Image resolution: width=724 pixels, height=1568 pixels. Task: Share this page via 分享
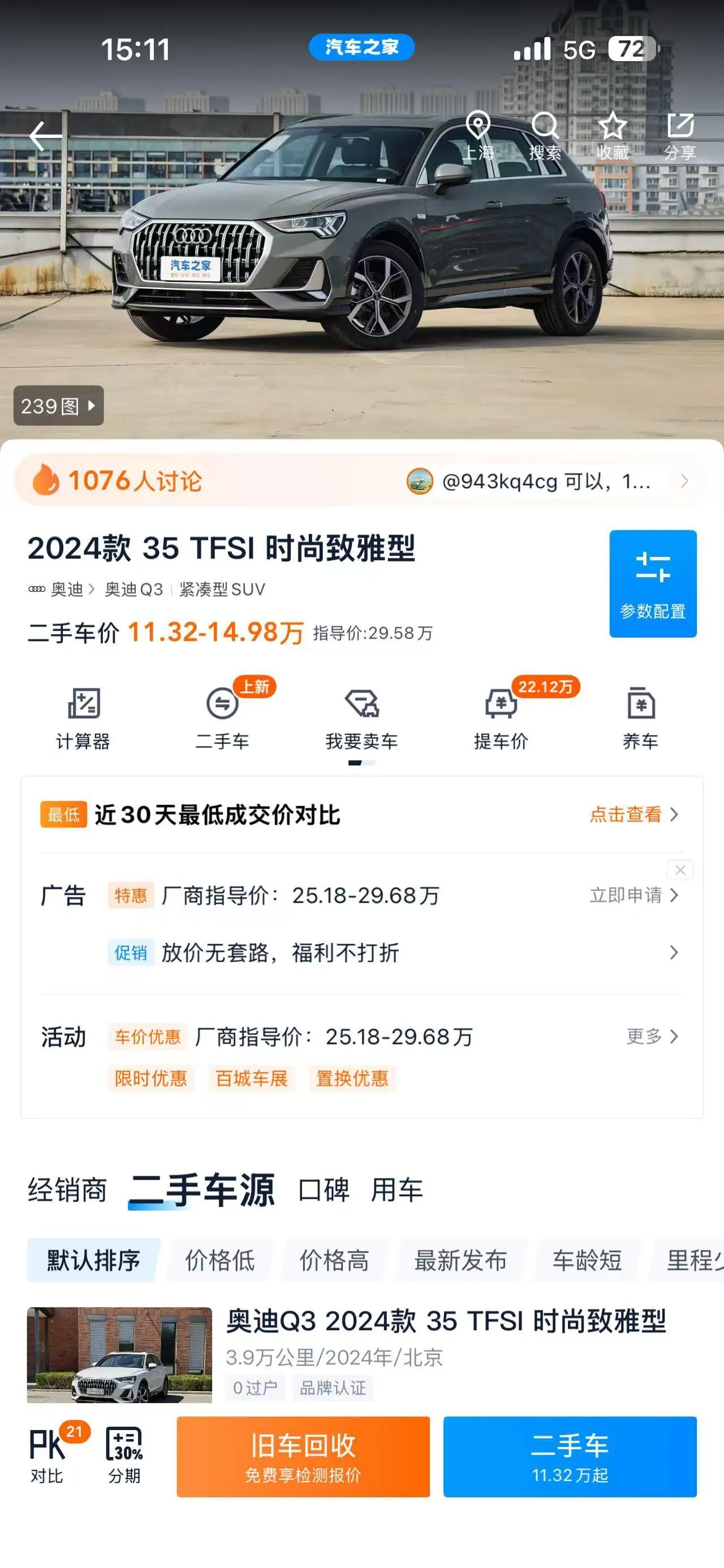click(x=679, y=136)
